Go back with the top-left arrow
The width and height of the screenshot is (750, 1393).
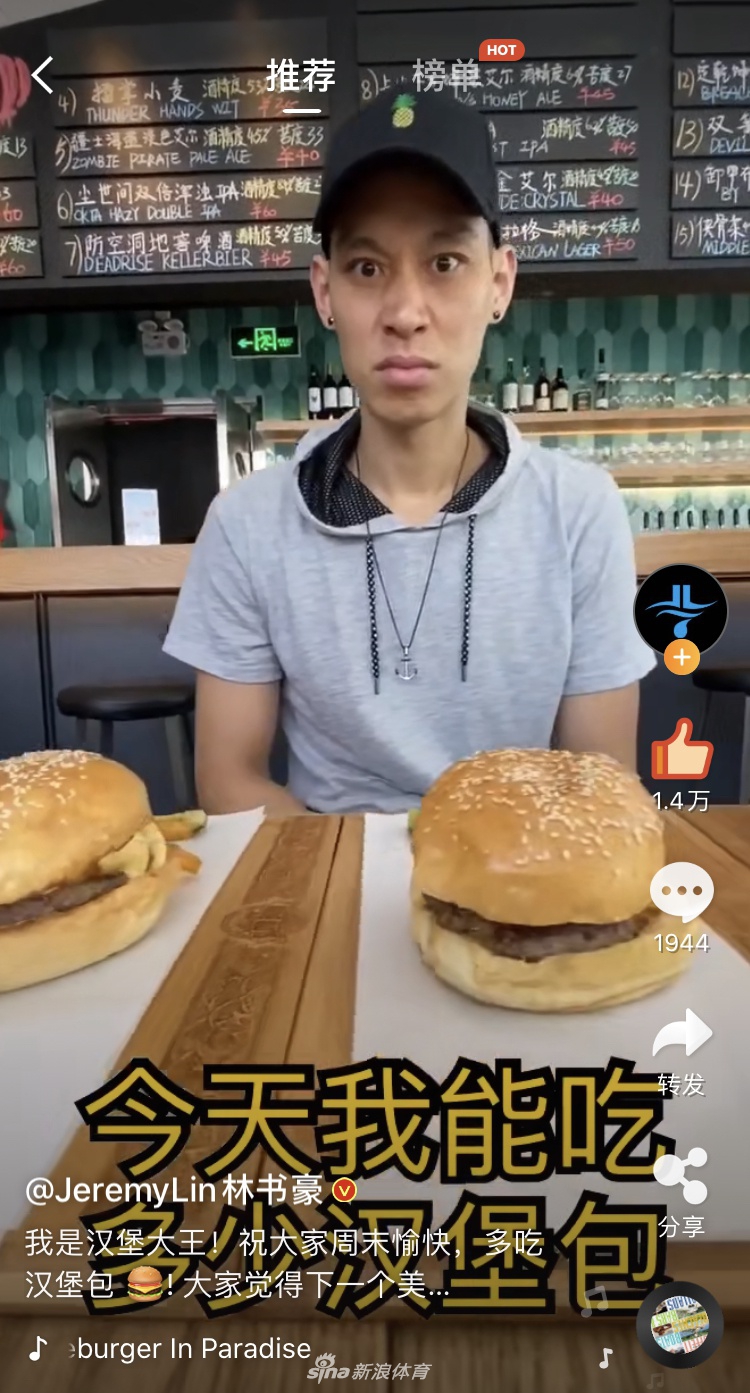click(42, 75)
